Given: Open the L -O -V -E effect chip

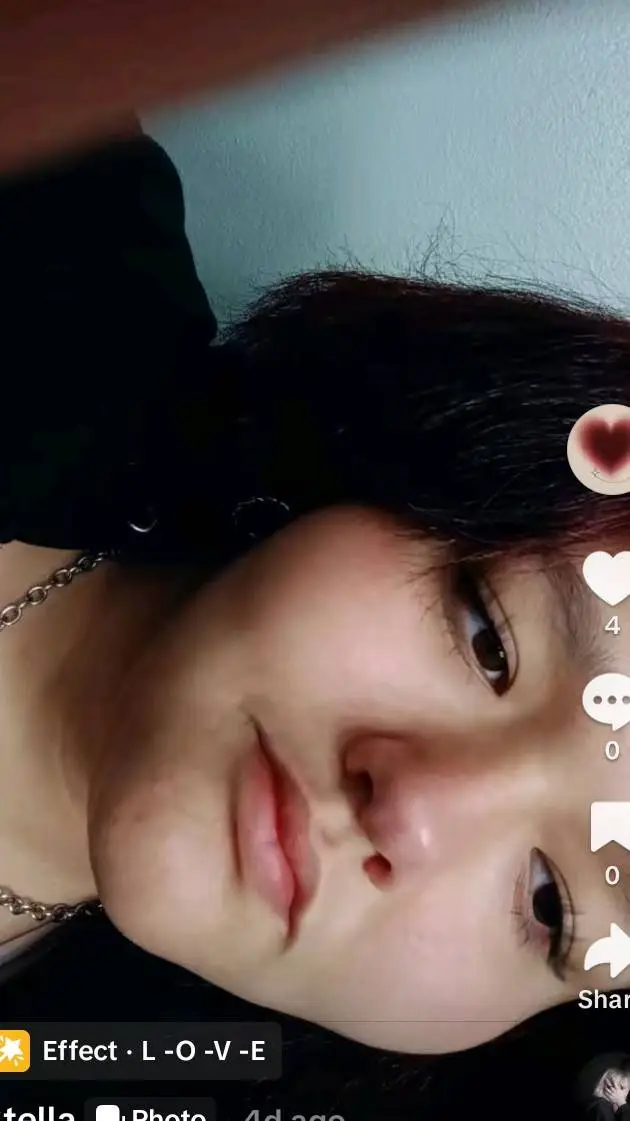Looking at the screenshot, I should pyautogui.click(x=139, y=1051).
